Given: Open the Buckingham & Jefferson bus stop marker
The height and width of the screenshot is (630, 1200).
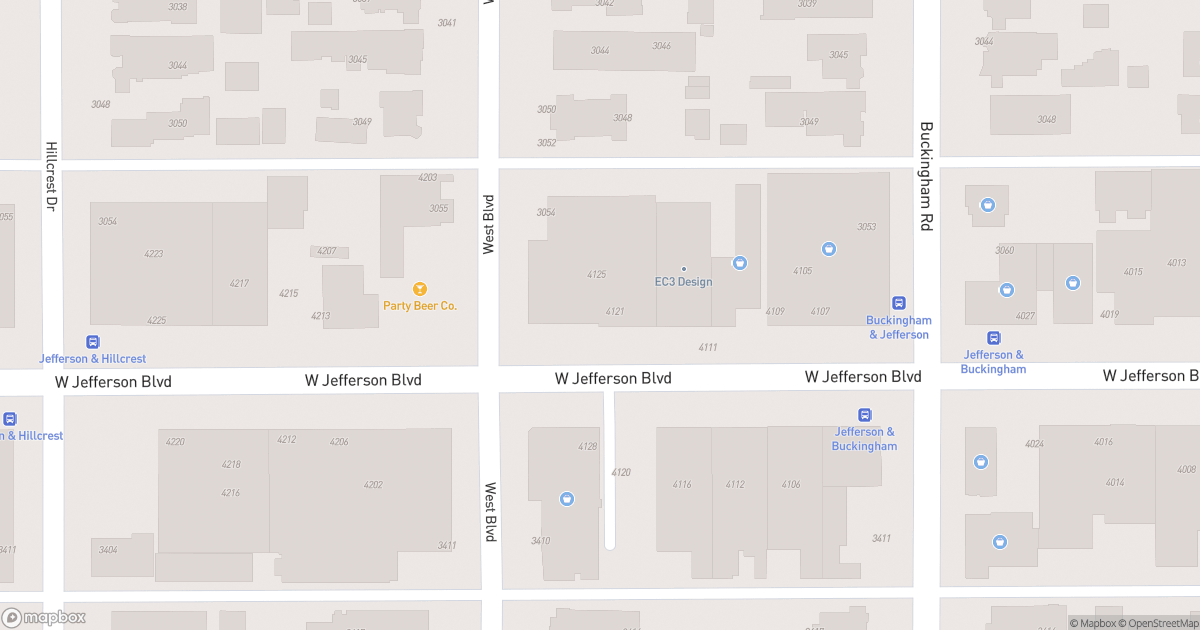Looking at the screenshot, I should click(x=898, y=303).
